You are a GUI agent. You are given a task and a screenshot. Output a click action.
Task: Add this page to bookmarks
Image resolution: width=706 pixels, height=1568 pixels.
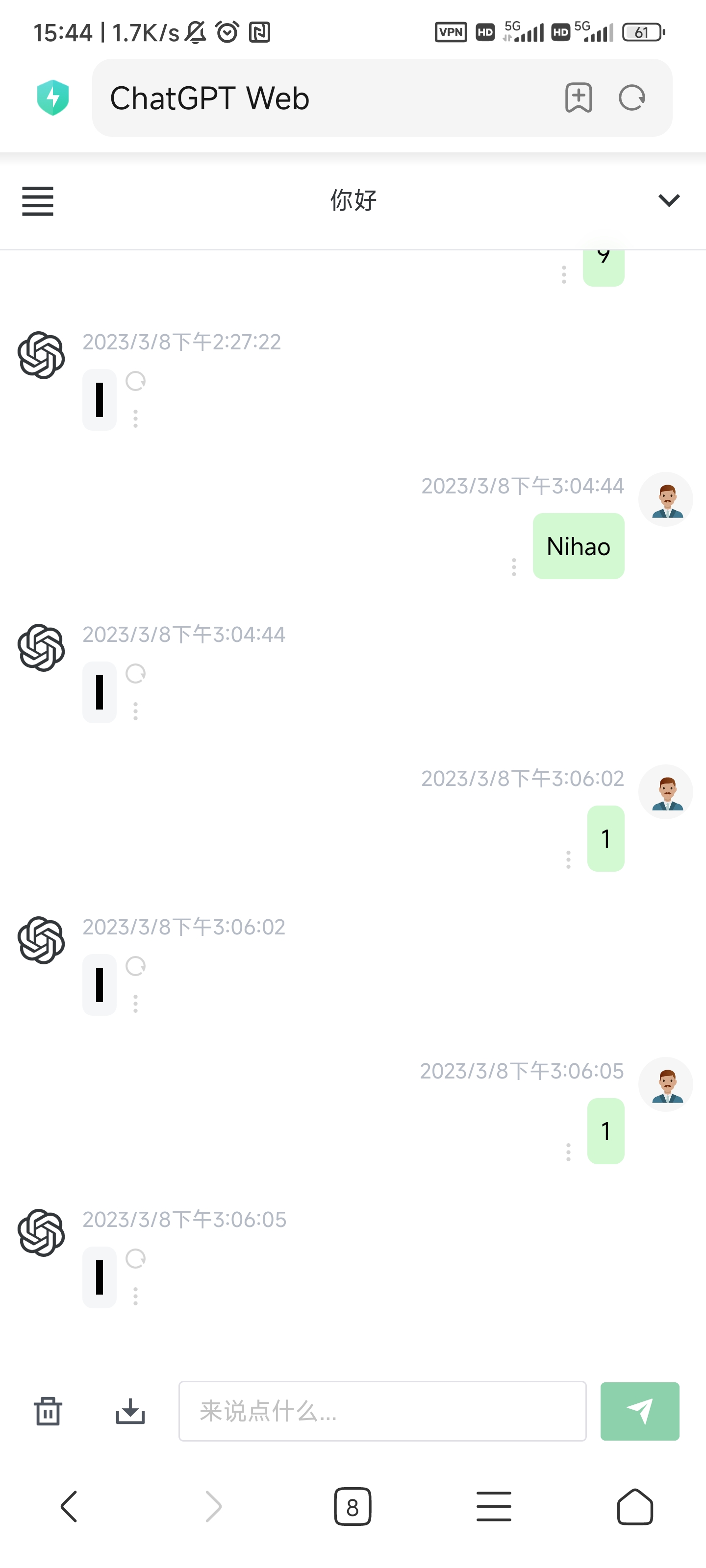(578, 98)
